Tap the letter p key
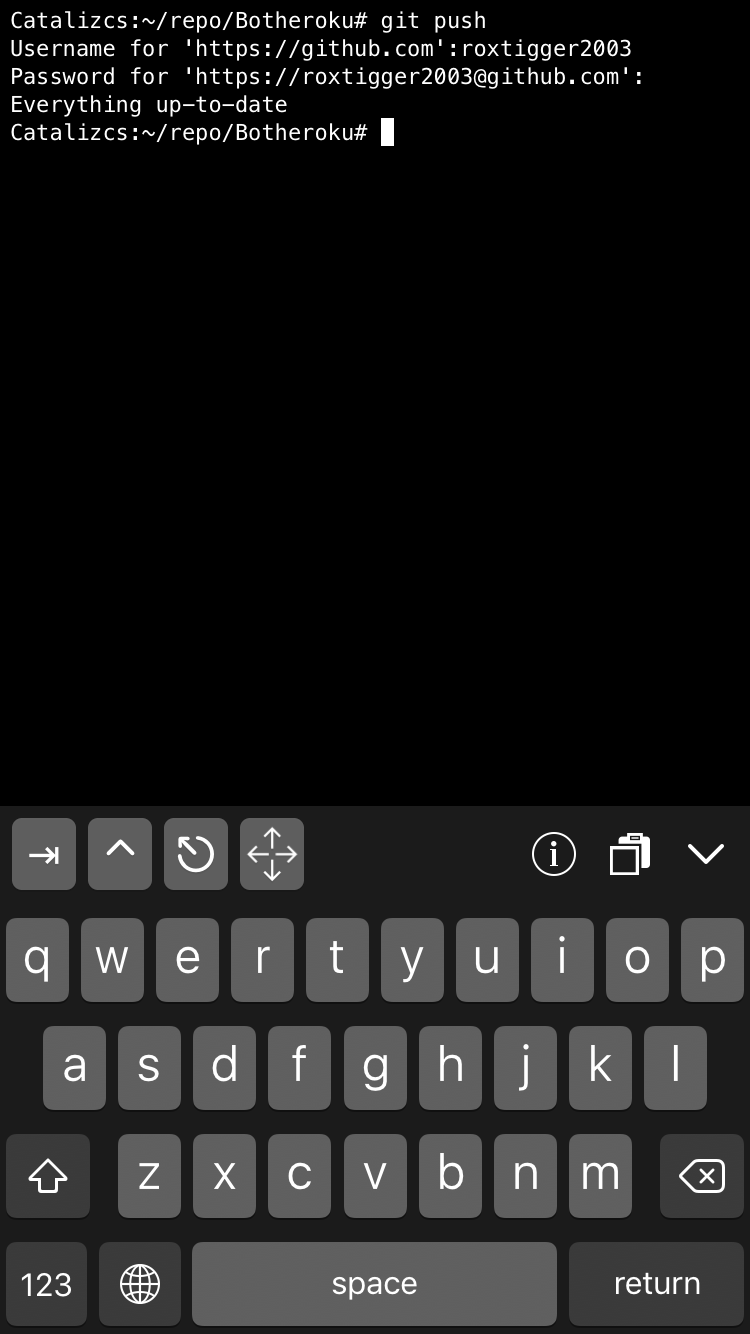This screenshot has height=1334, width=750. point(712,959)
